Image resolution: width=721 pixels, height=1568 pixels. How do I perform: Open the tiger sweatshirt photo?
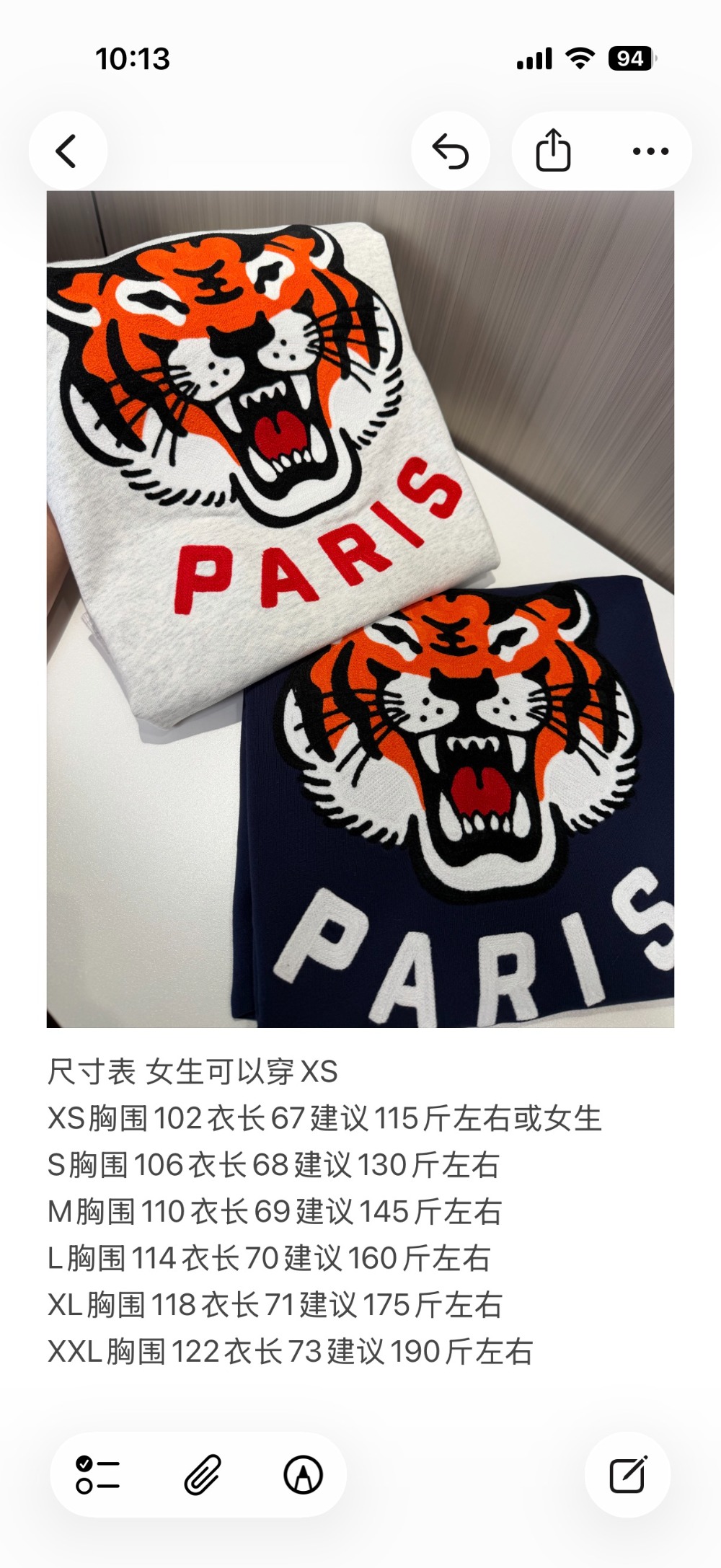[360, 609]
